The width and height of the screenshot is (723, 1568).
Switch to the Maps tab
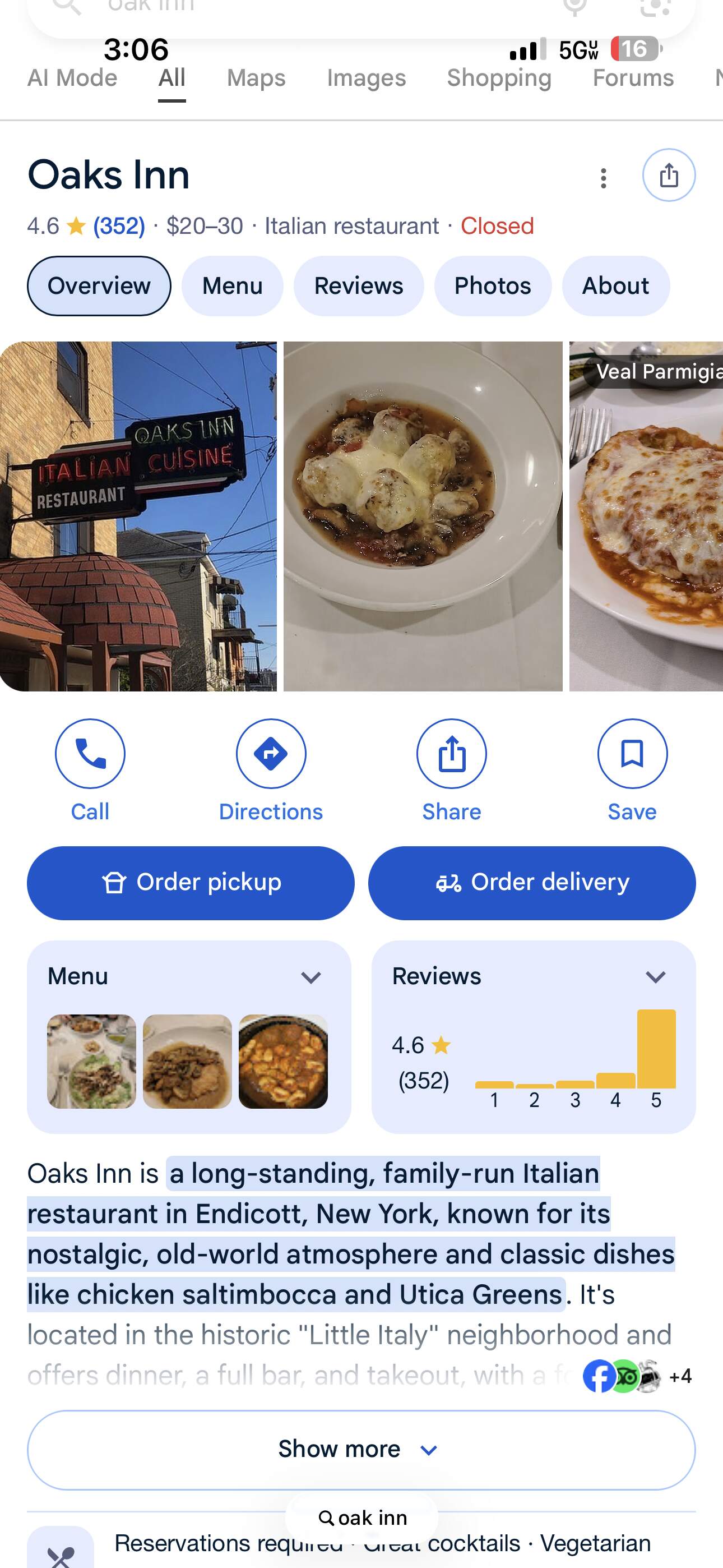coord(256,78)
